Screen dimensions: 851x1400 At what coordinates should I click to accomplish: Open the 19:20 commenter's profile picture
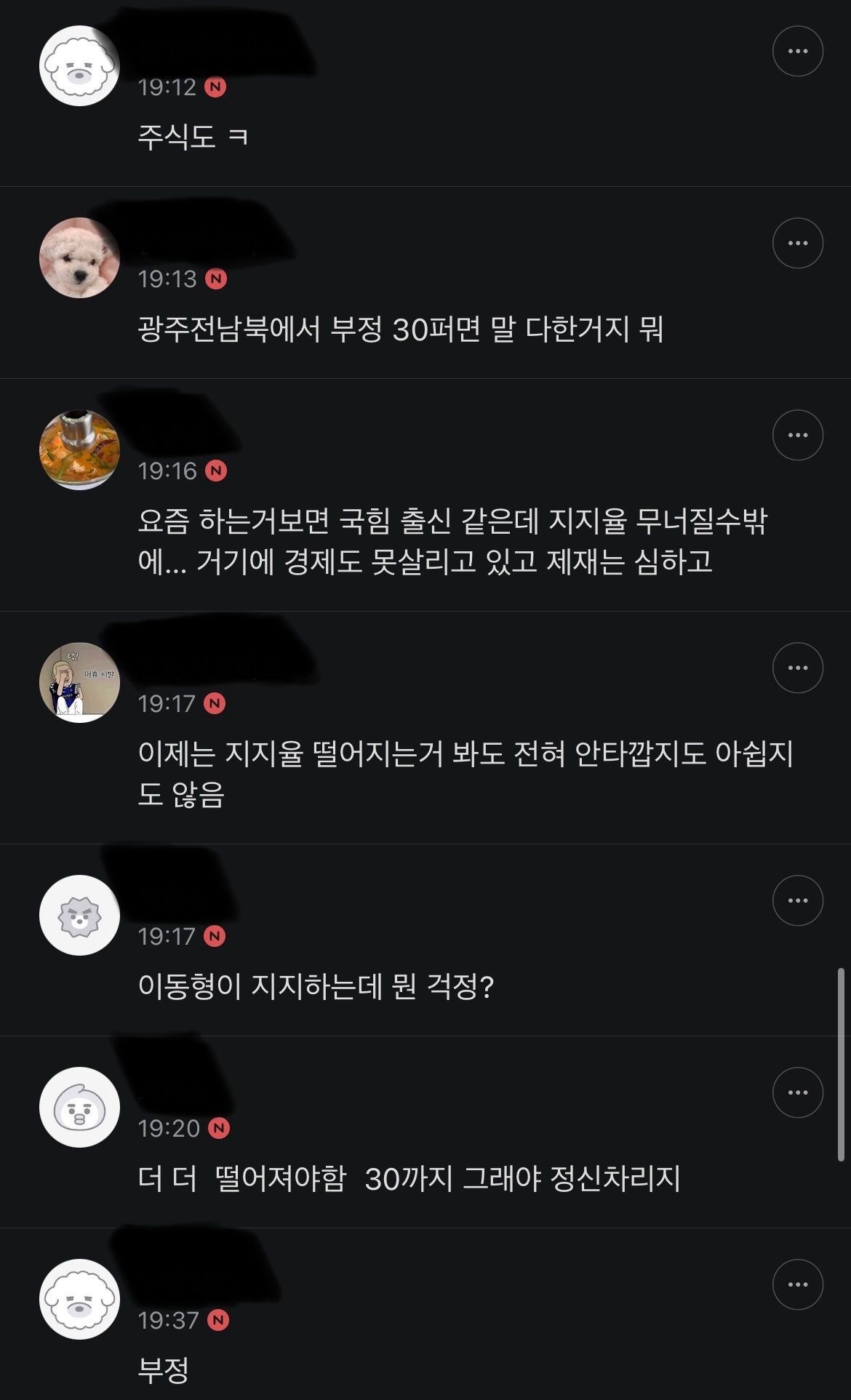[x=79, y=1107]
